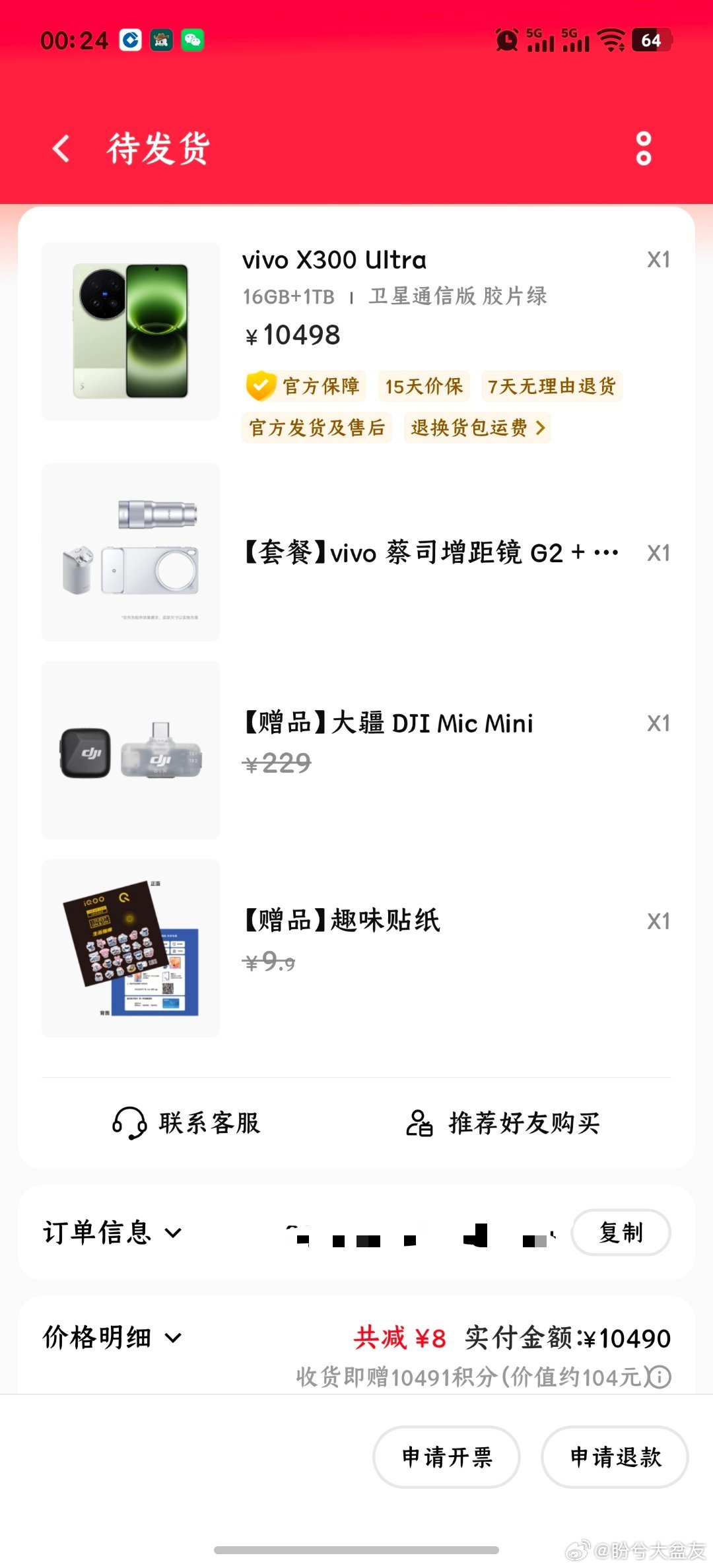Tap 复制 to copy the order number

[x=621, y=1231]
